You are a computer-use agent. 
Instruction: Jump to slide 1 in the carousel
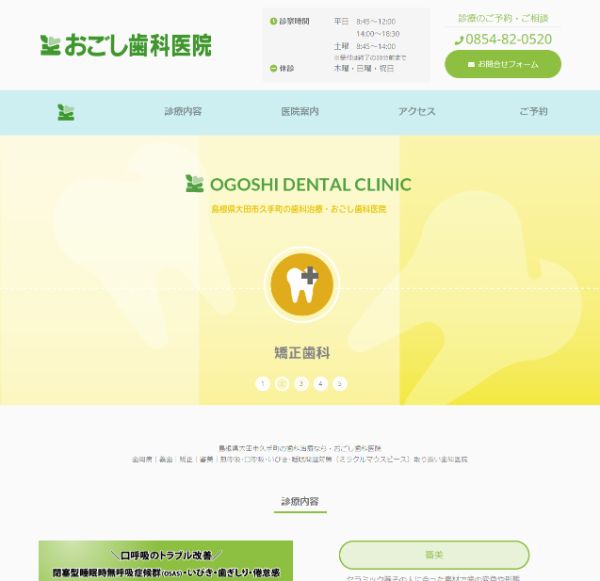pyautogui.click(x=262, y=383)
